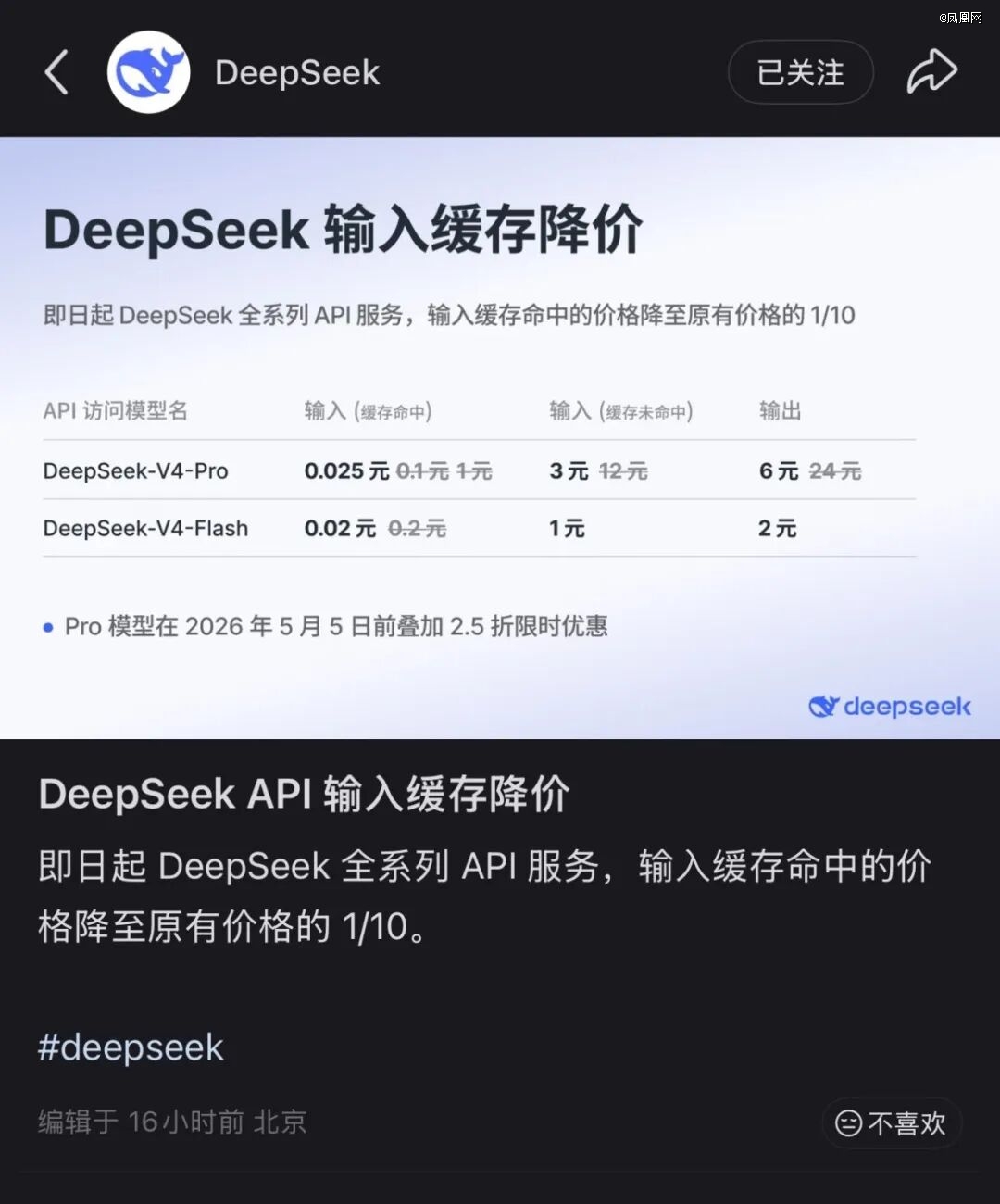Go back using the back arrow
1000x1204 pixels.
coord(56,72)
